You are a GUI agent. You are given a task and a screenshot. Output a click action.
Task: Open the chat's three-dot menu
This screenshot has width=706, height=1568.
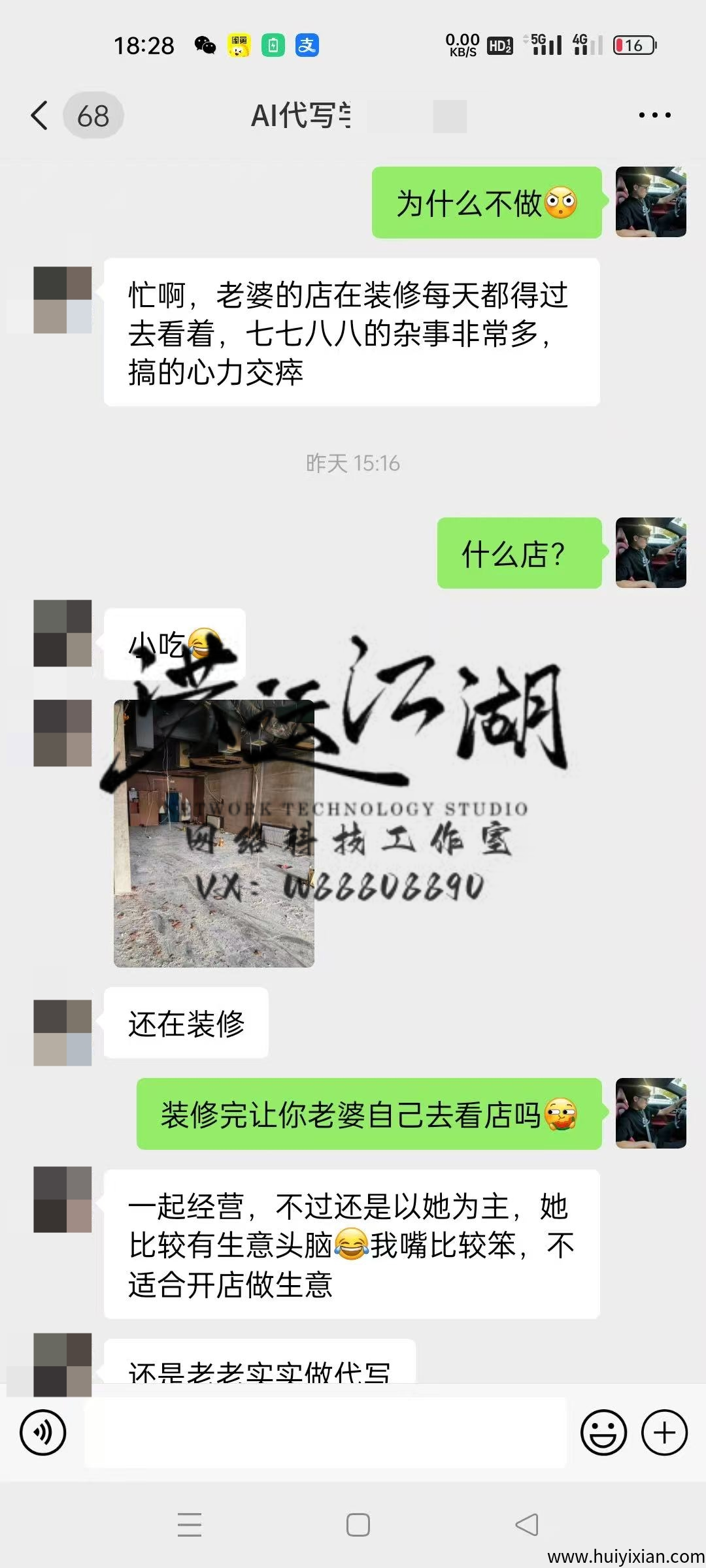[x=654, y=116]
